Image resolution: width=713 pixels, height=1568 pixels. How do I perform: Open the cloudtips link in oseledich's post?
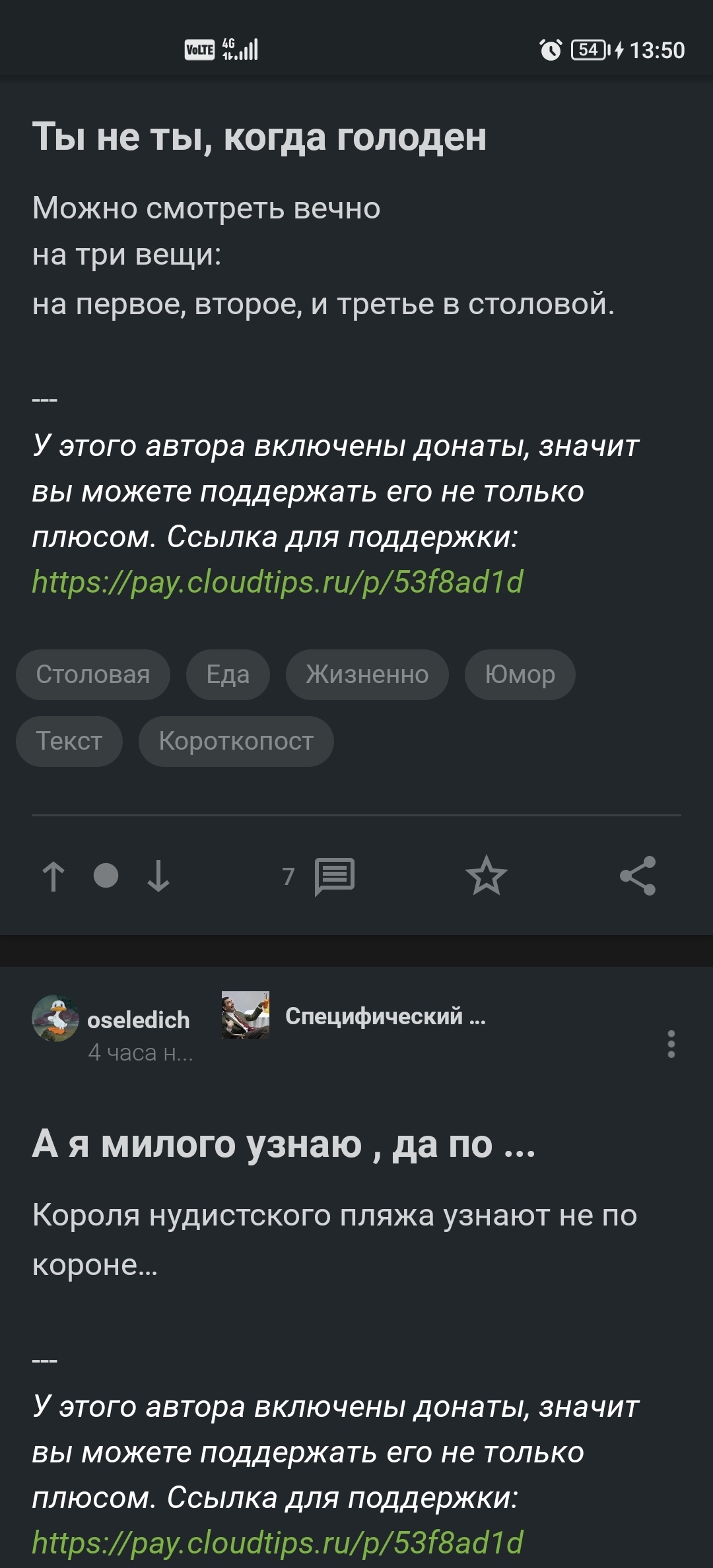277,1543
